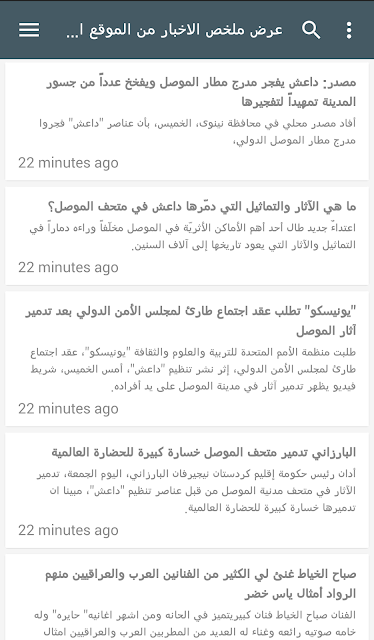Read the story on artifacts destroyed in متحف الموصل
The image size is (374, 640).
(x=187, y=236)
